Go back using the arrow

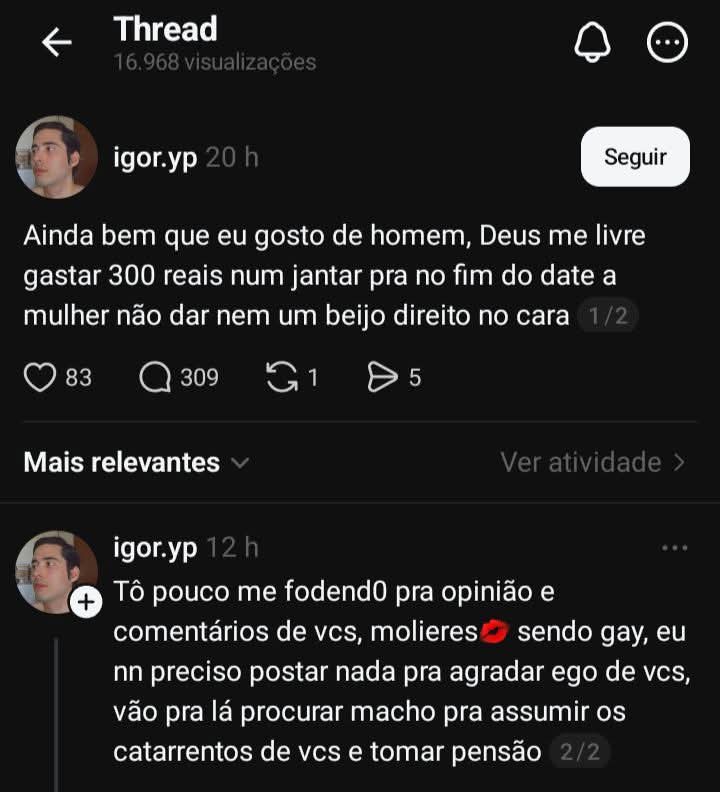point(57,42)
